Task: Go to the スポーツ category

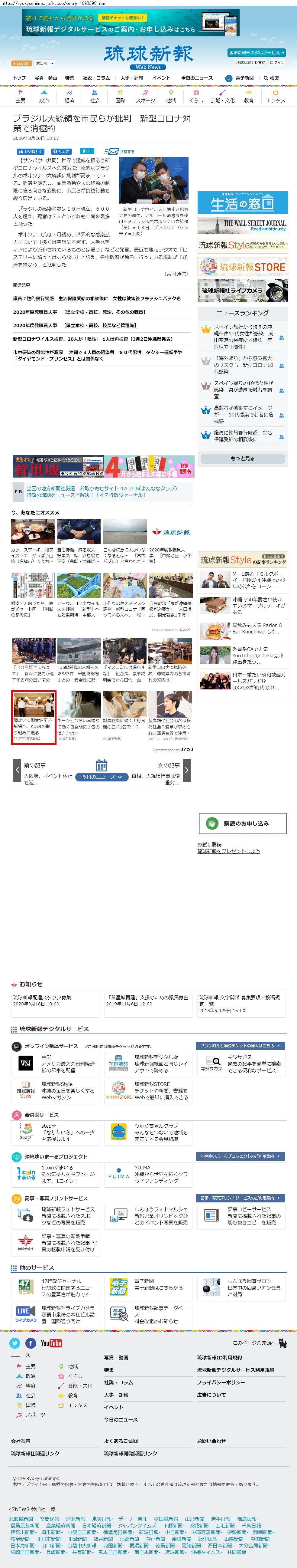Action: 145,97
